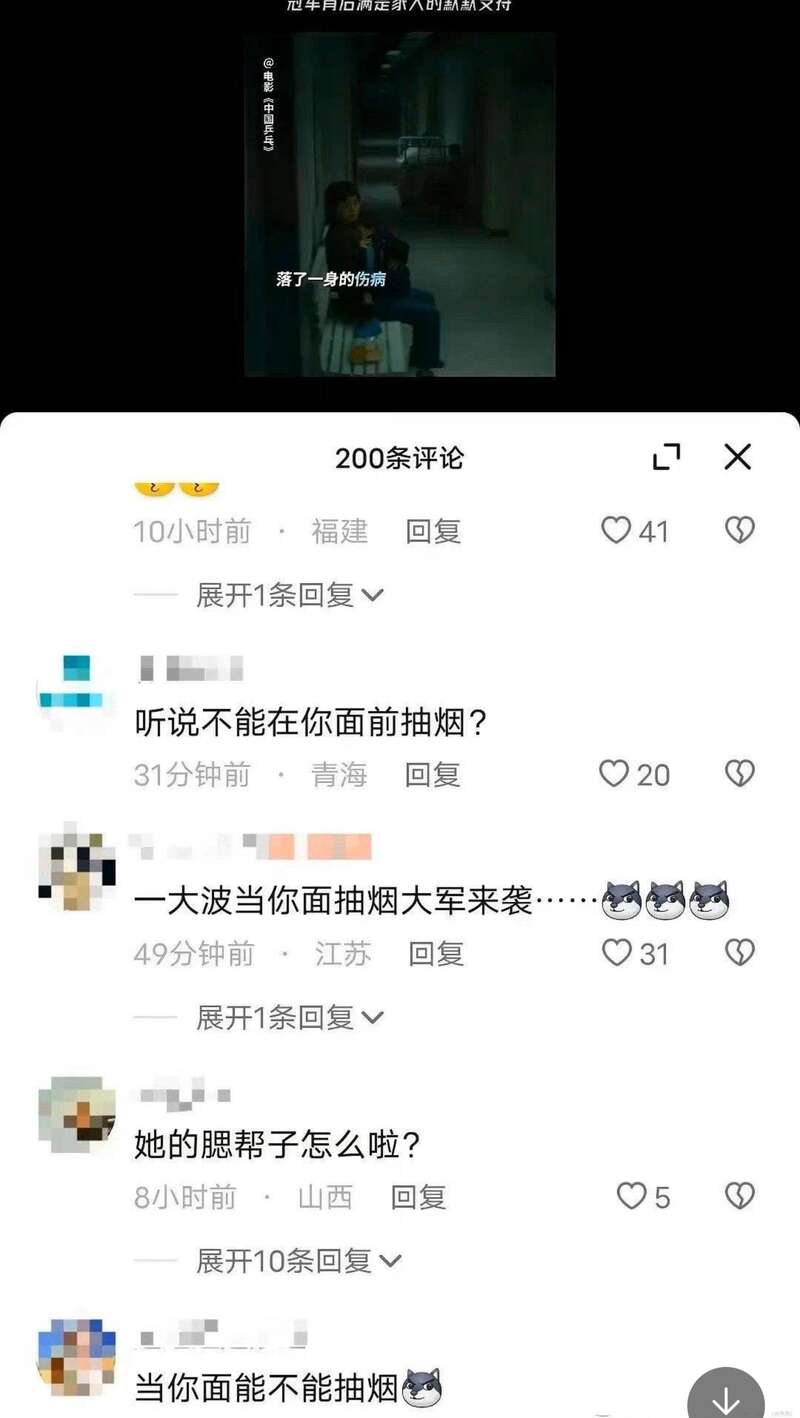Reply to the 山西 comment

[x=418, y=1196]
